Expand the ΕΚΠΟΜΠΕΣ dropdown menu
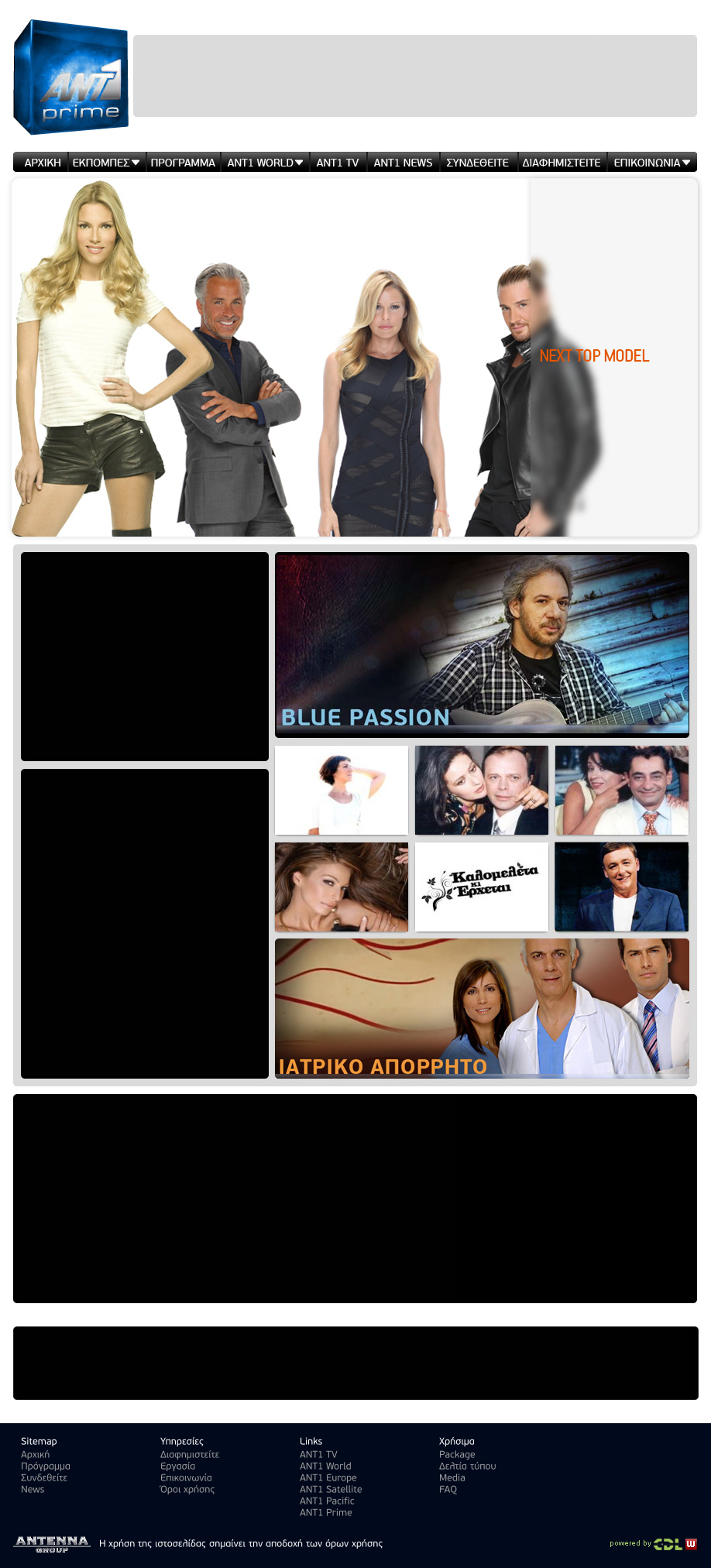Image resolution: width=711 pixels, height=1568 pixels. tap(105, 163)
